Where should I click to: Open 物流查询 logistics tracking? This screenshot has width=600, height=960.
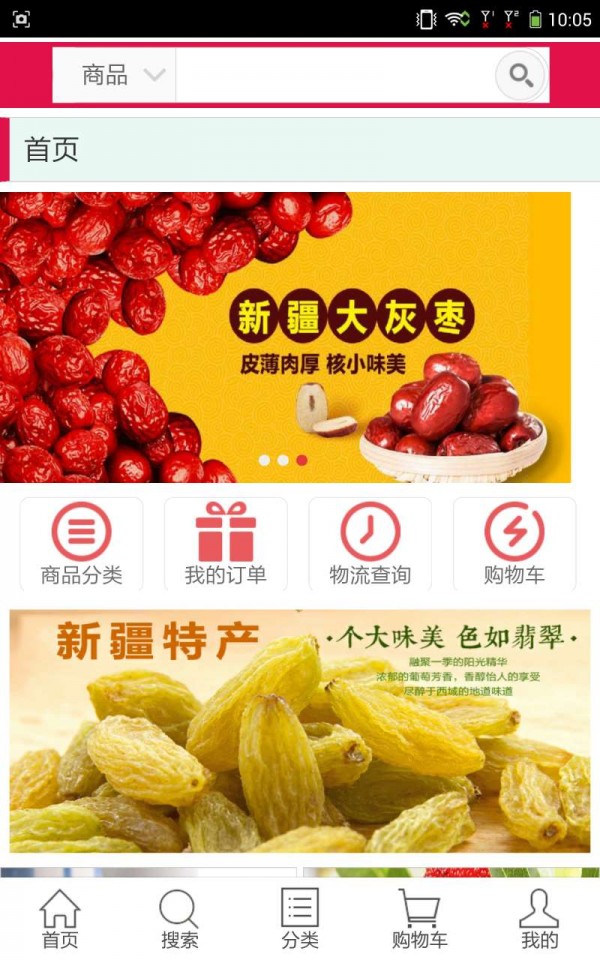[x=370, y=544]
